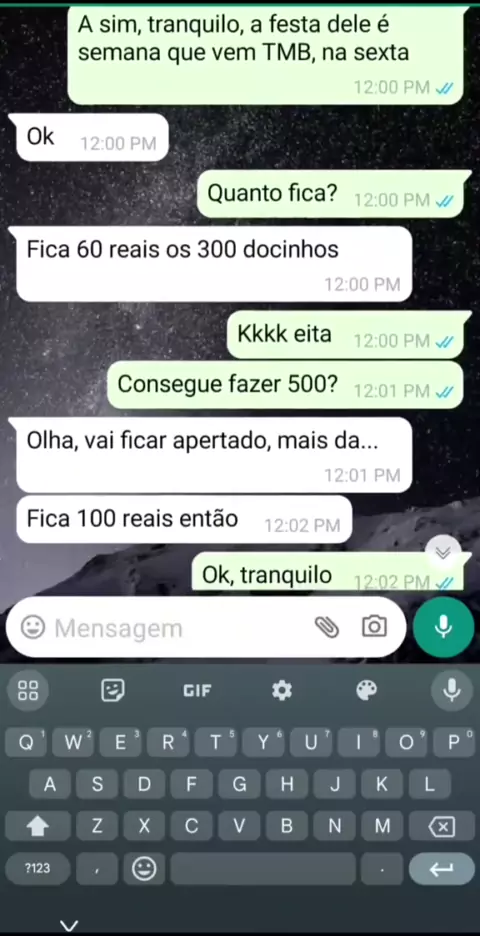The height and width of the screenshot is (936, 480).
Task: Tap the return key
Action: [441, 869]
